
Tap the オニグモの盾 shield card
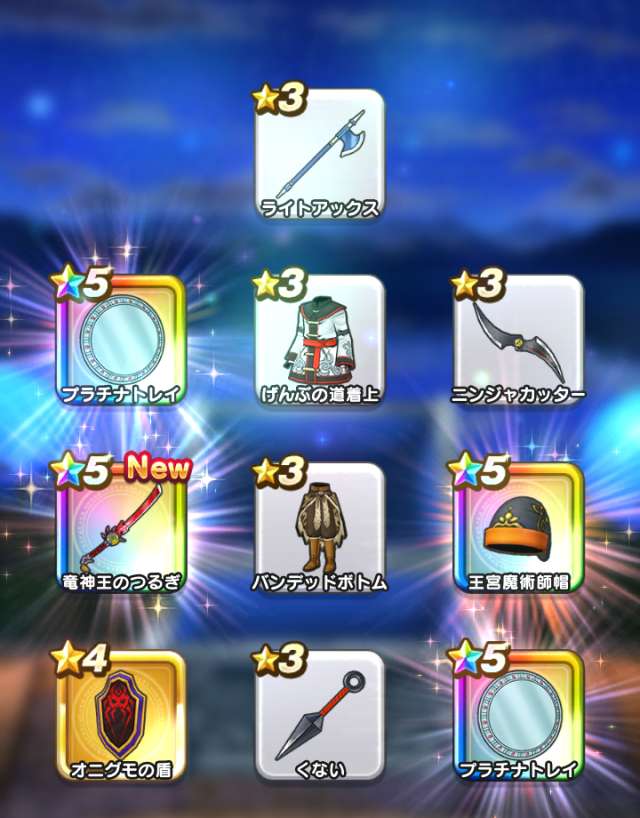122,716
